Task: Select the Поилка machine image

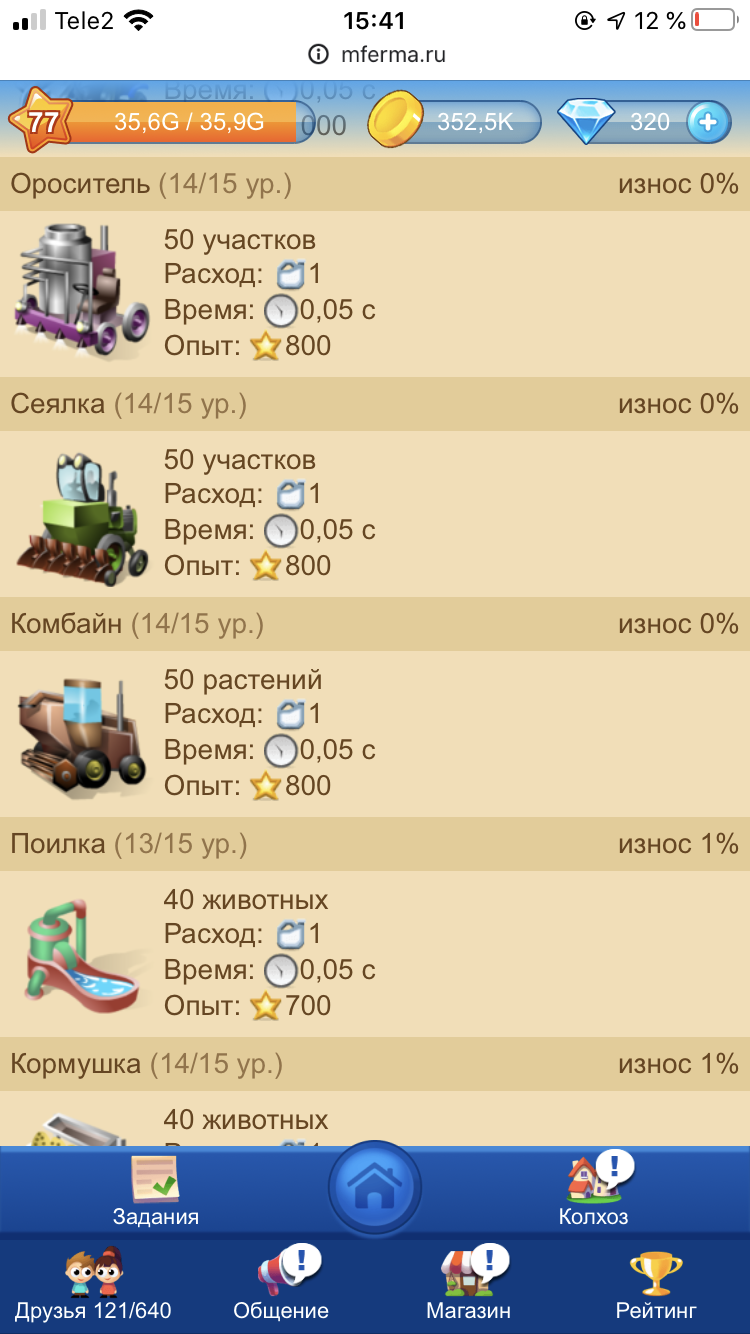Action: [x=78, y=950]
